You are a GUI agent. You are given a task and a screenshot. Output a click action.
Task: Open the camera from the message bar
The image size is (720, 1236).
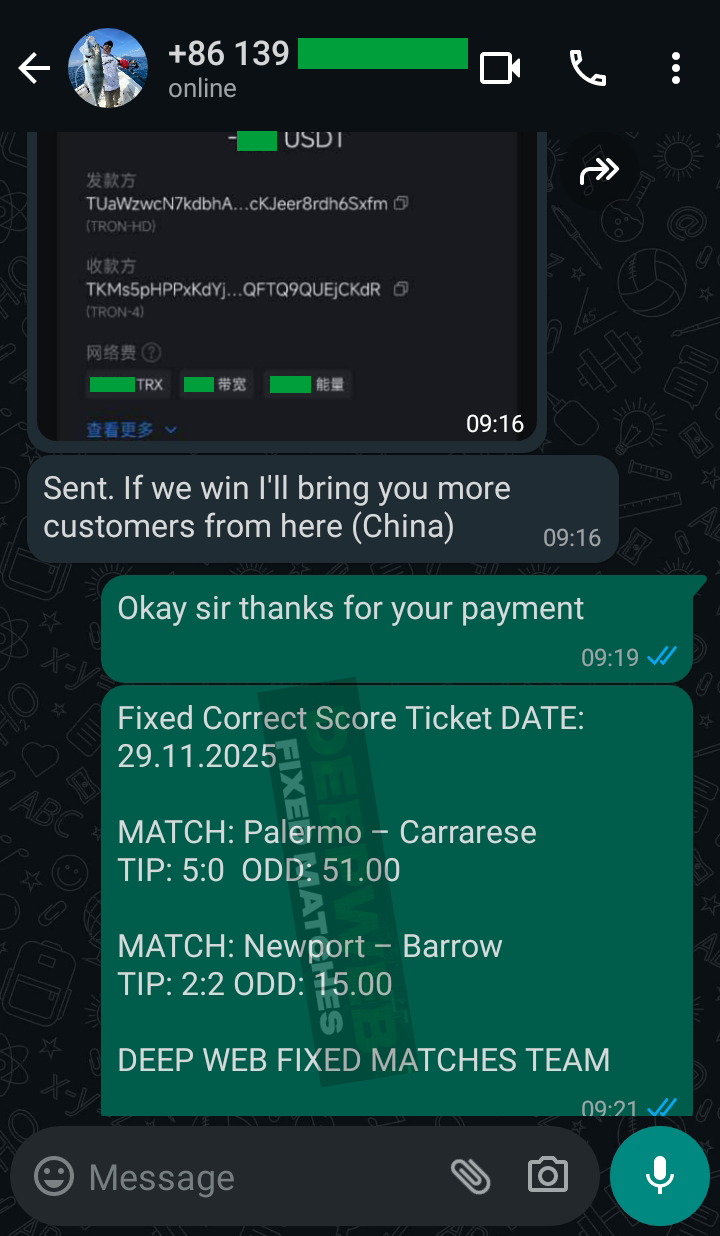click(x=546, y=1177)
